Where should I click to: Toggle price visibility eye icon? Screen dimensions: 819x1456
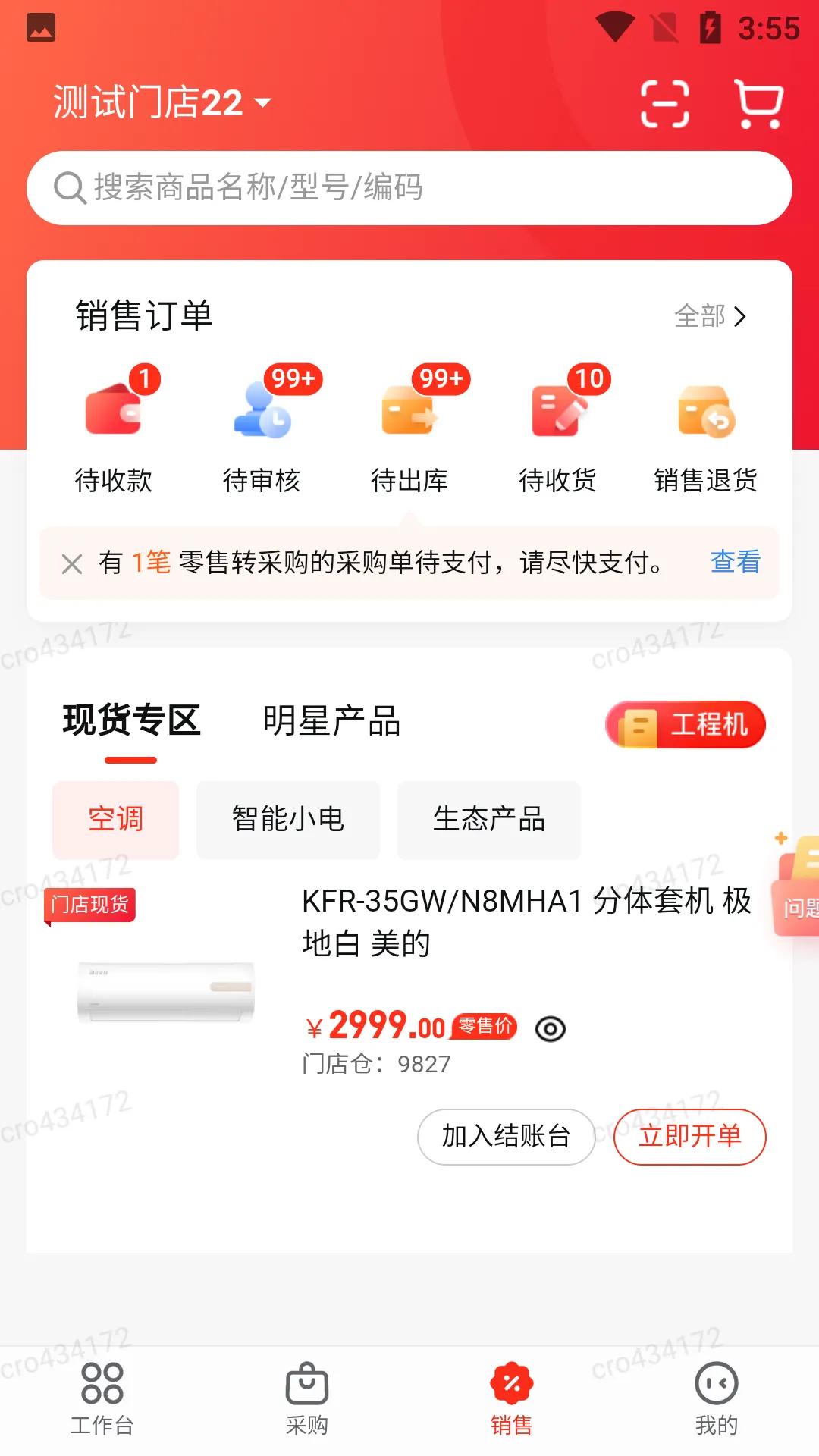click(x=551, y=1029)
